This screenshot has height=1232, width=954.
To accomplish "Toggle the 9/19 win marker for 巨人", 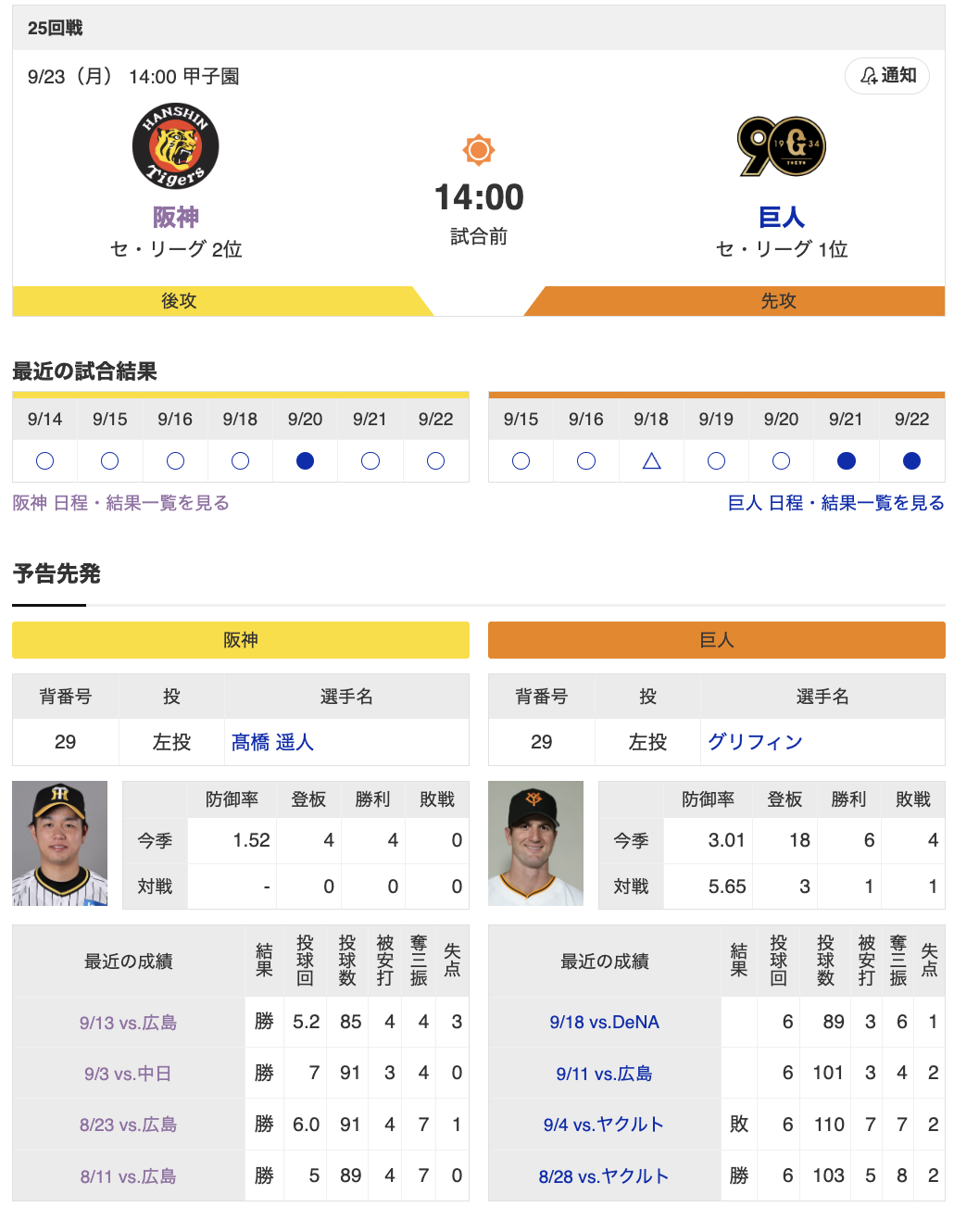I will [x=715, y=460].
